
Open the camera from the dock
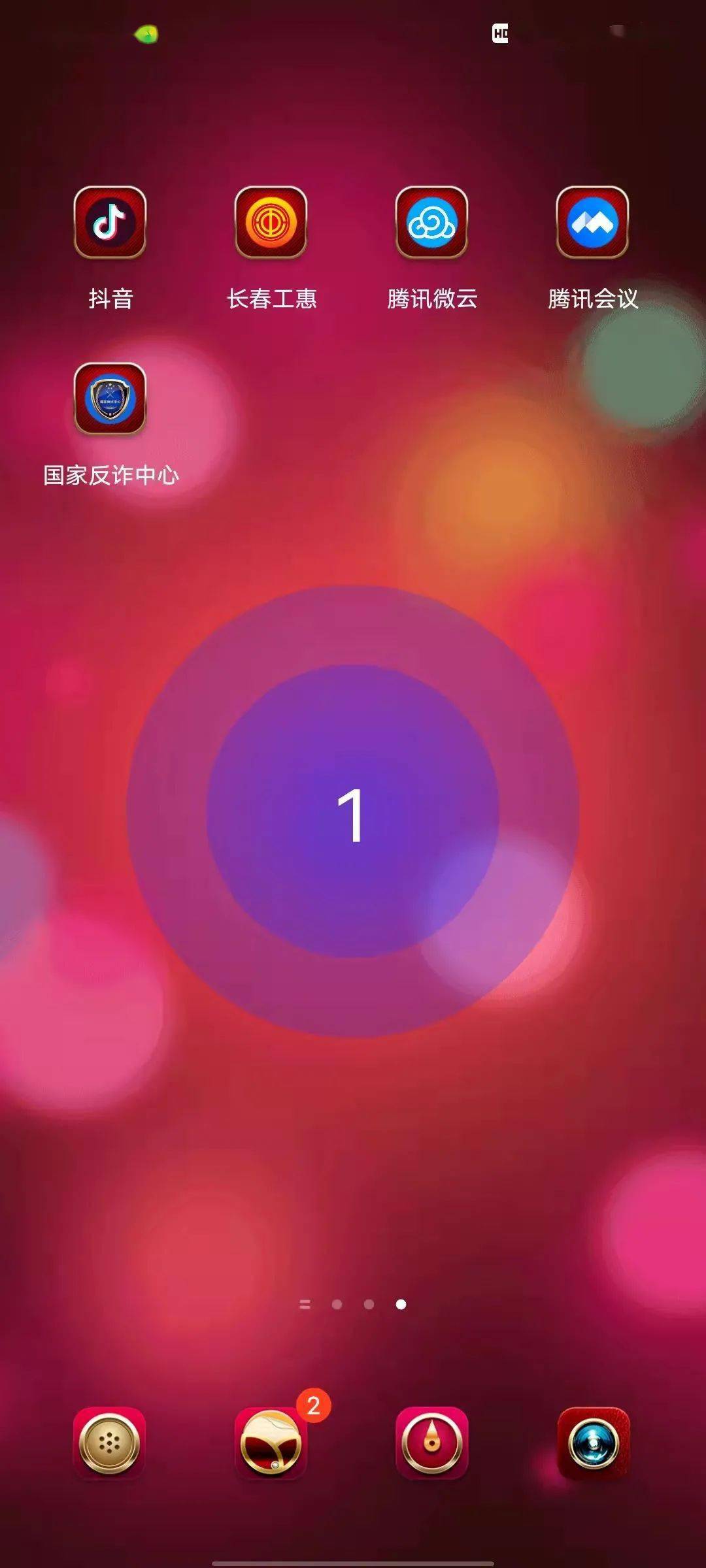point(593,1443)
